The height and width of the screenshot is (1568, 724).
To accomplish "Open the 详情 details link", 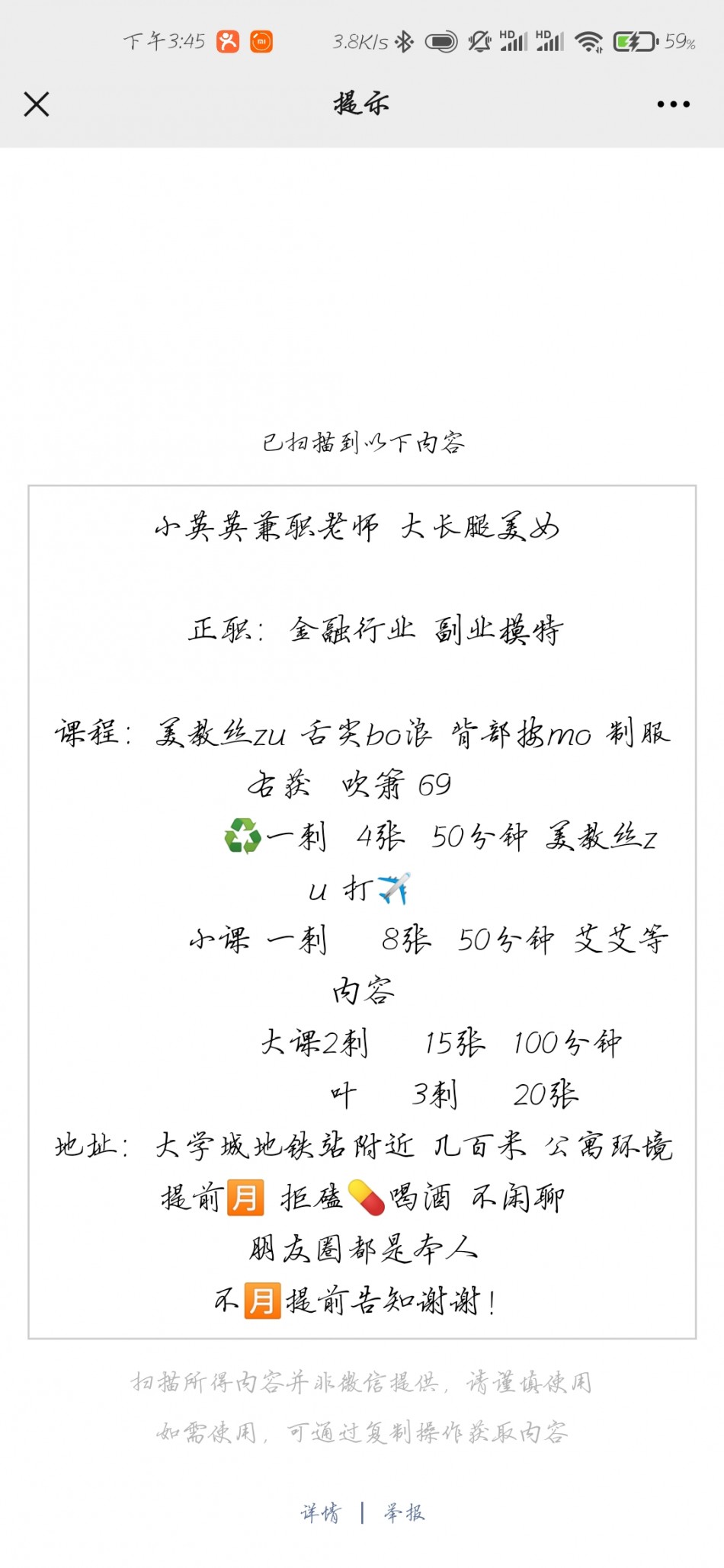I will [321, 1512].
